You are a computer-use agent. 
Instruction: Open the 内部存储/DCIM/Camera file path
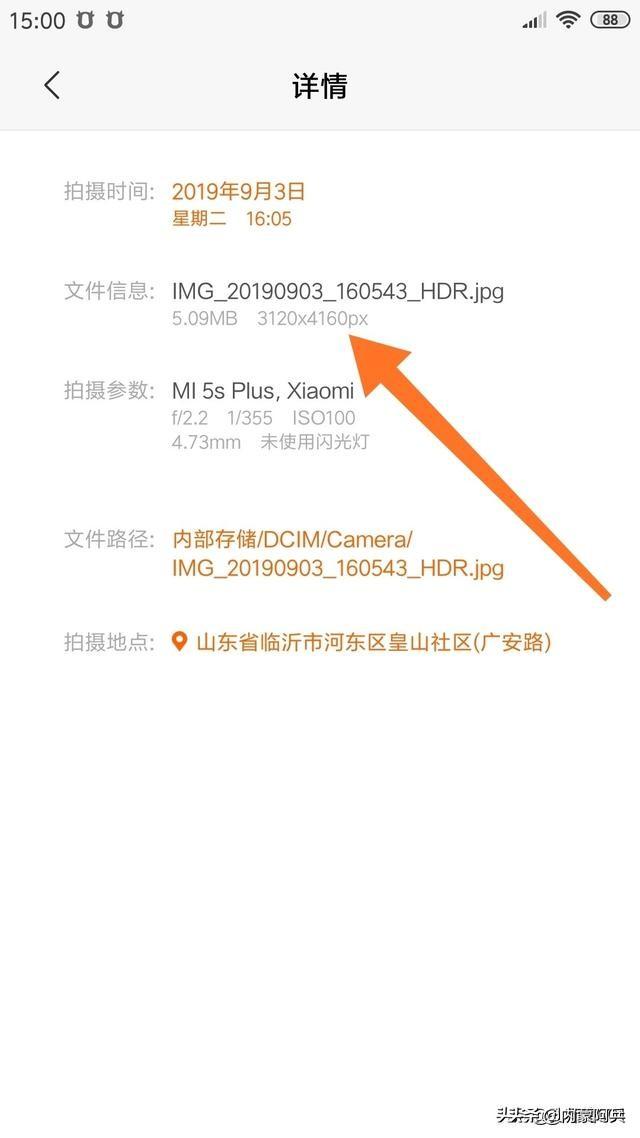pos(337,554)
